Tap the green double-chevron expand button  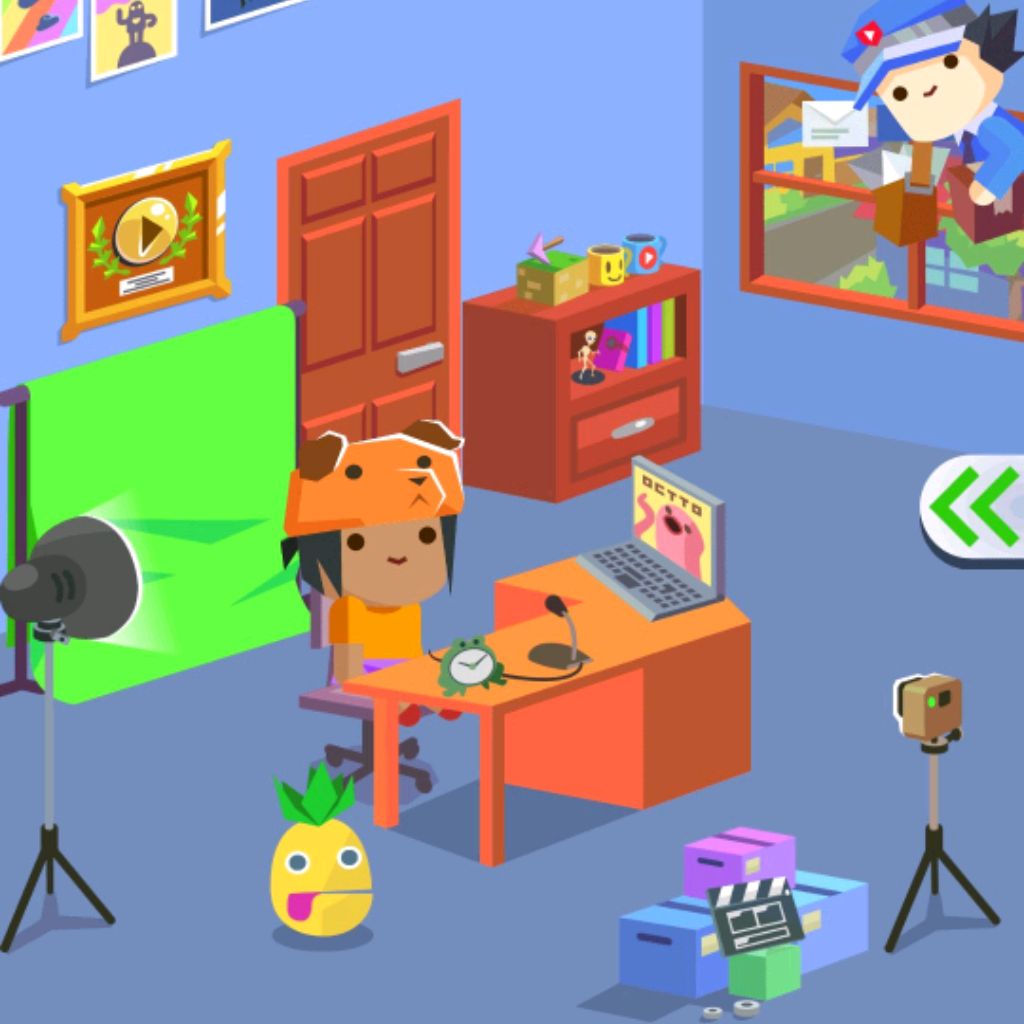click(x=974, y=506)
